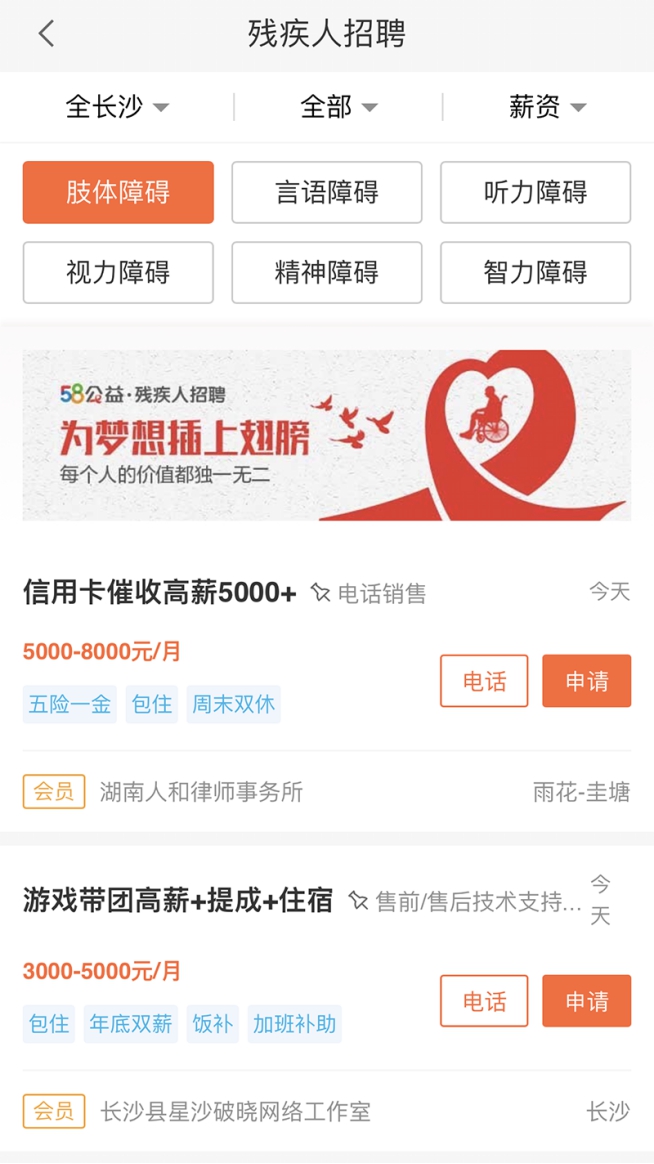Tap 电话 for the 游戏带团 job

pos(484,1001)
